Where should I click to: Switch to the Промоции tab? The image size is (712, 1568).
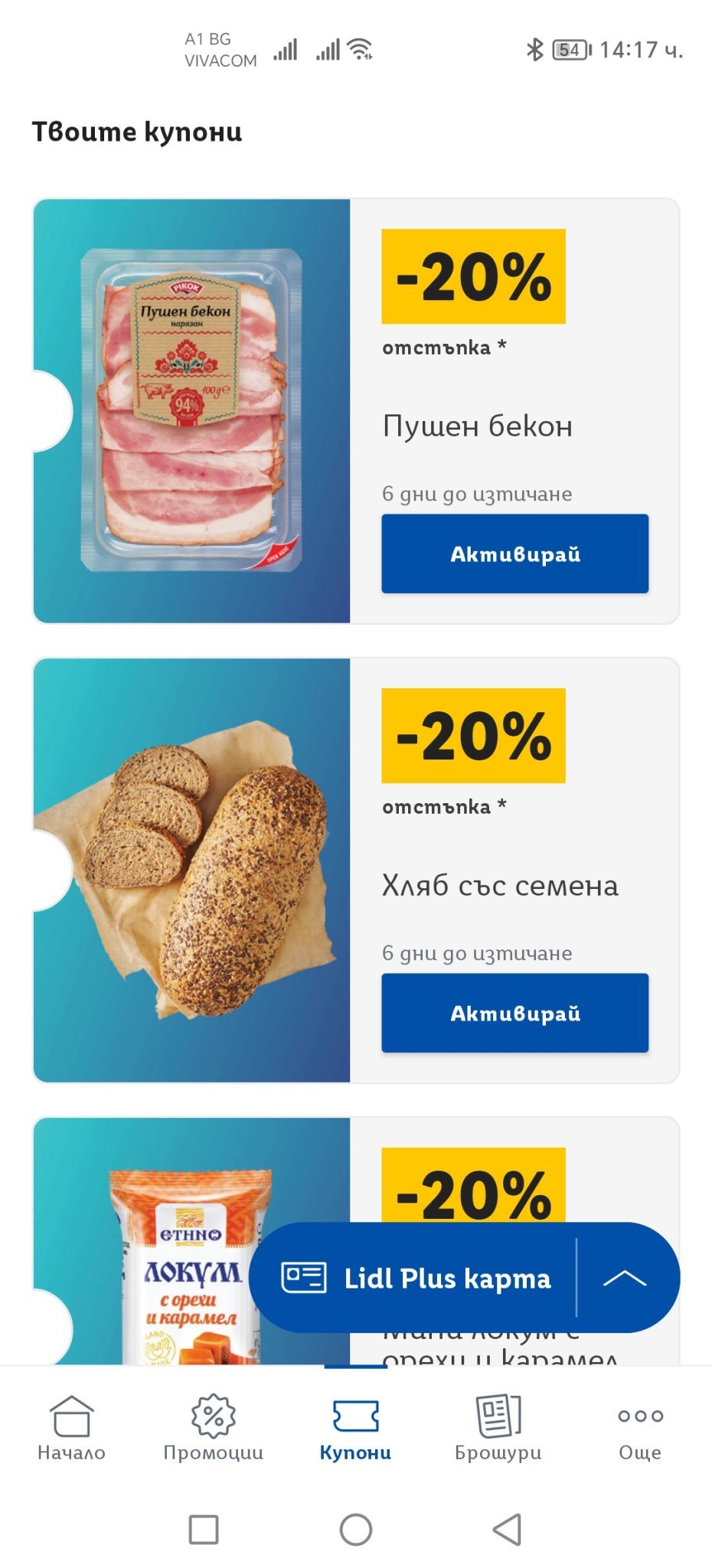click(x=214, y=1428)
